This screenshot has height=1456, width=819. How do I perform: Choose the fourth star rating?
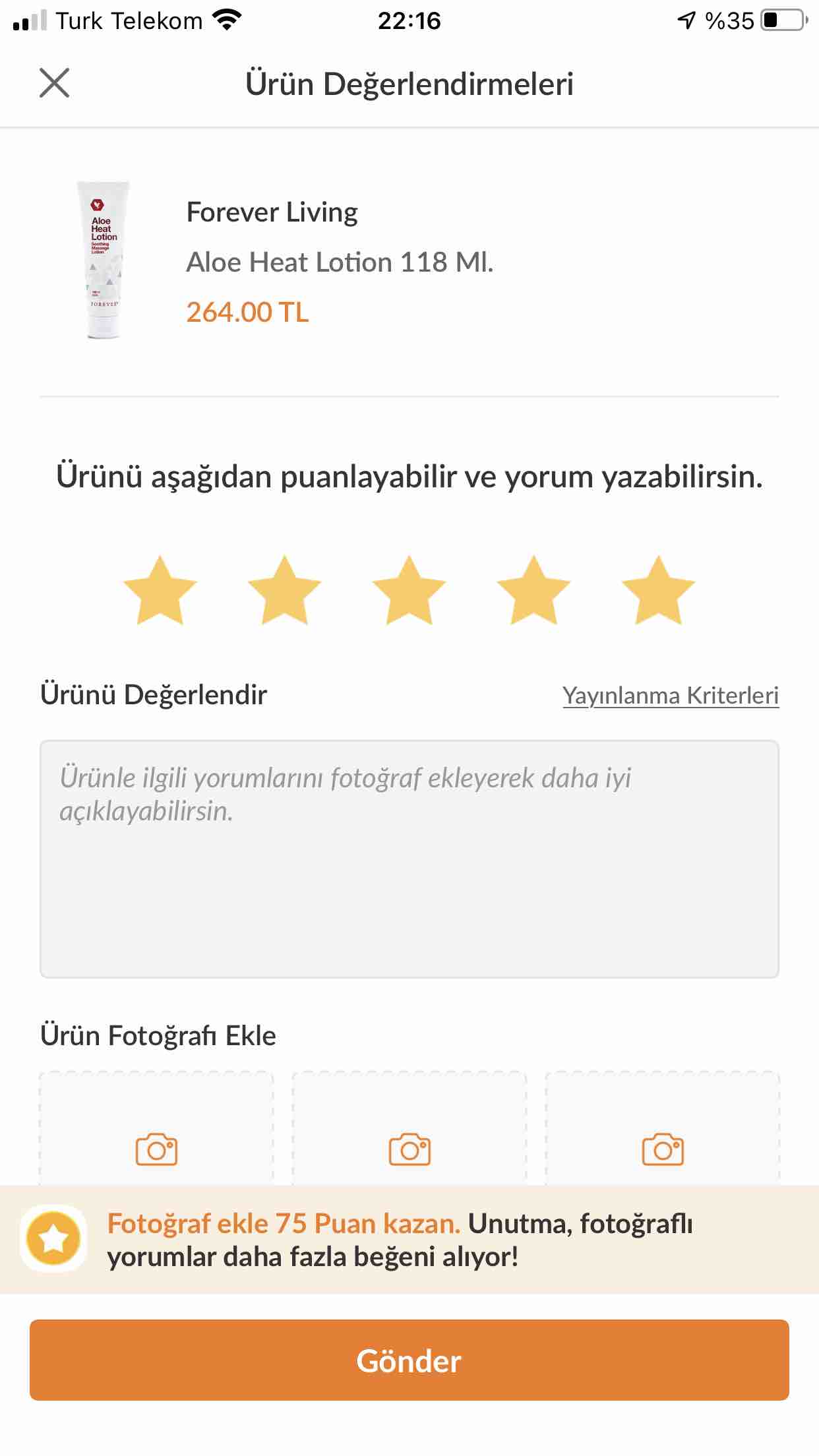533,590
